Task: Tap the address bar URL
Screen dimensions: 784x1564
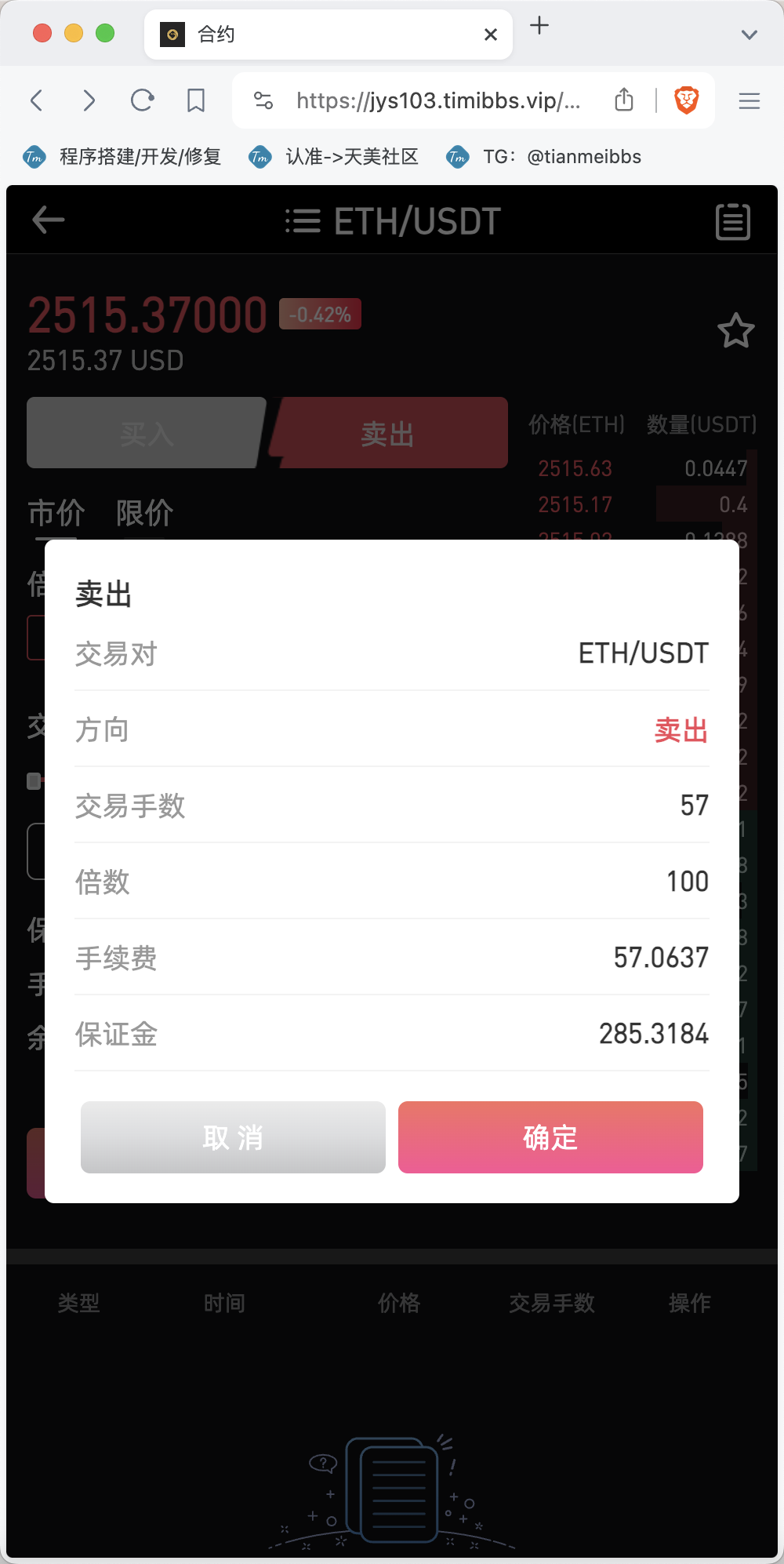Action: (438, 100)
